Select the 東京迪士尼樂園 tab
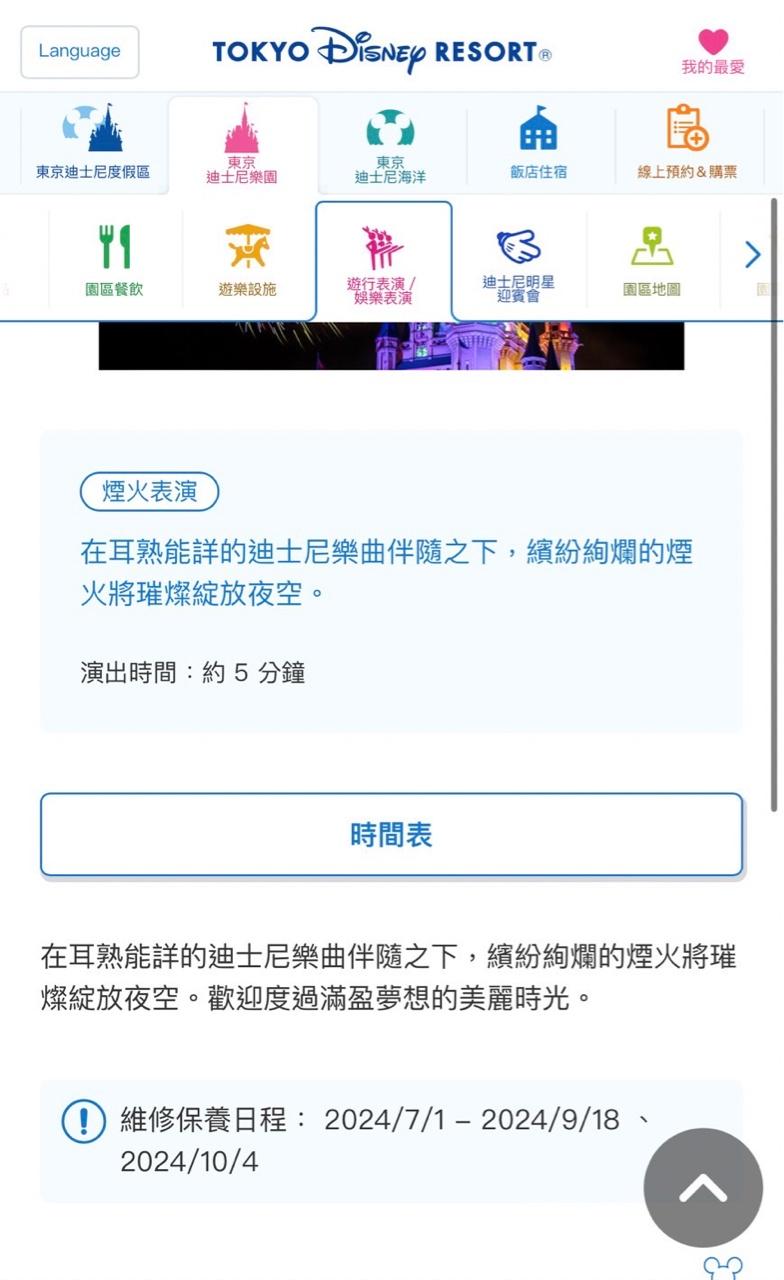Image resolution: width=784 pixels, height=1280 pixels. click(x=242, y=145)
